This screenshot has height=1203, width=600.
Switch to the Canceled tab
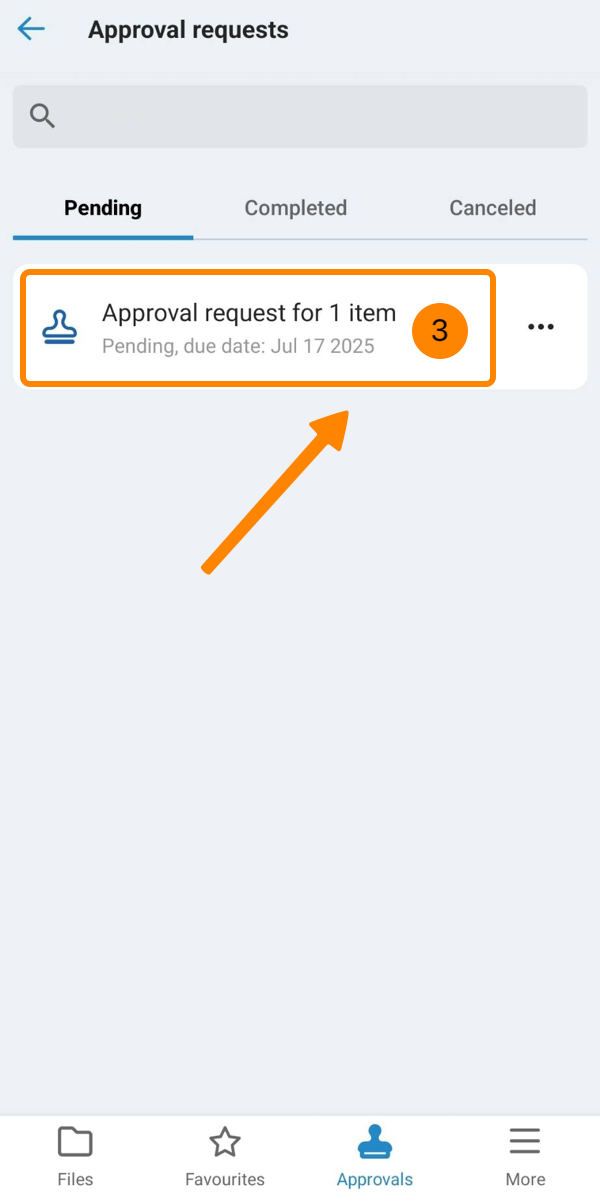[492, 208]
